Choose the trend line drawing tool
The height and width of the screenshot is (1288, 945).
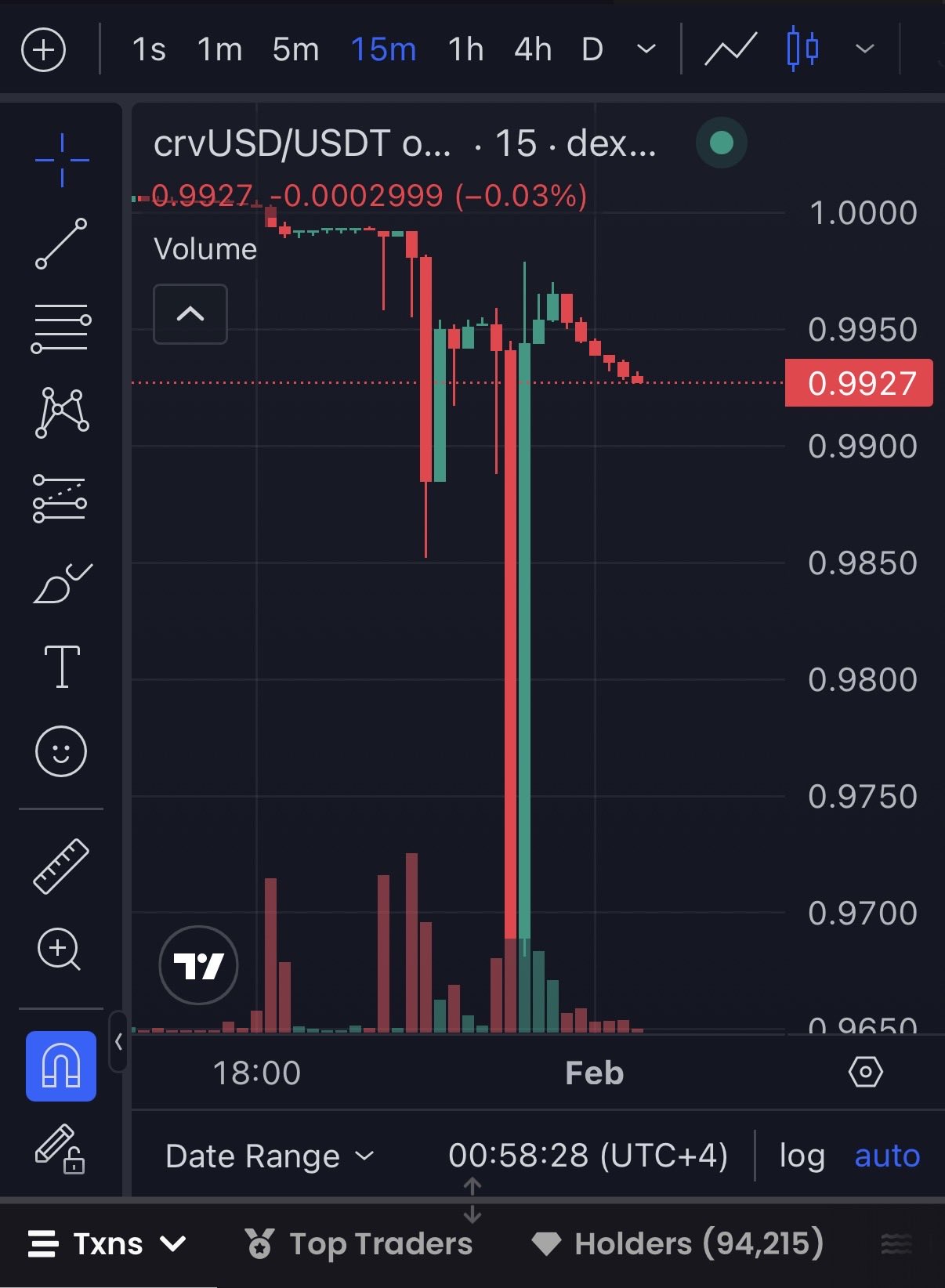[61, 244]
